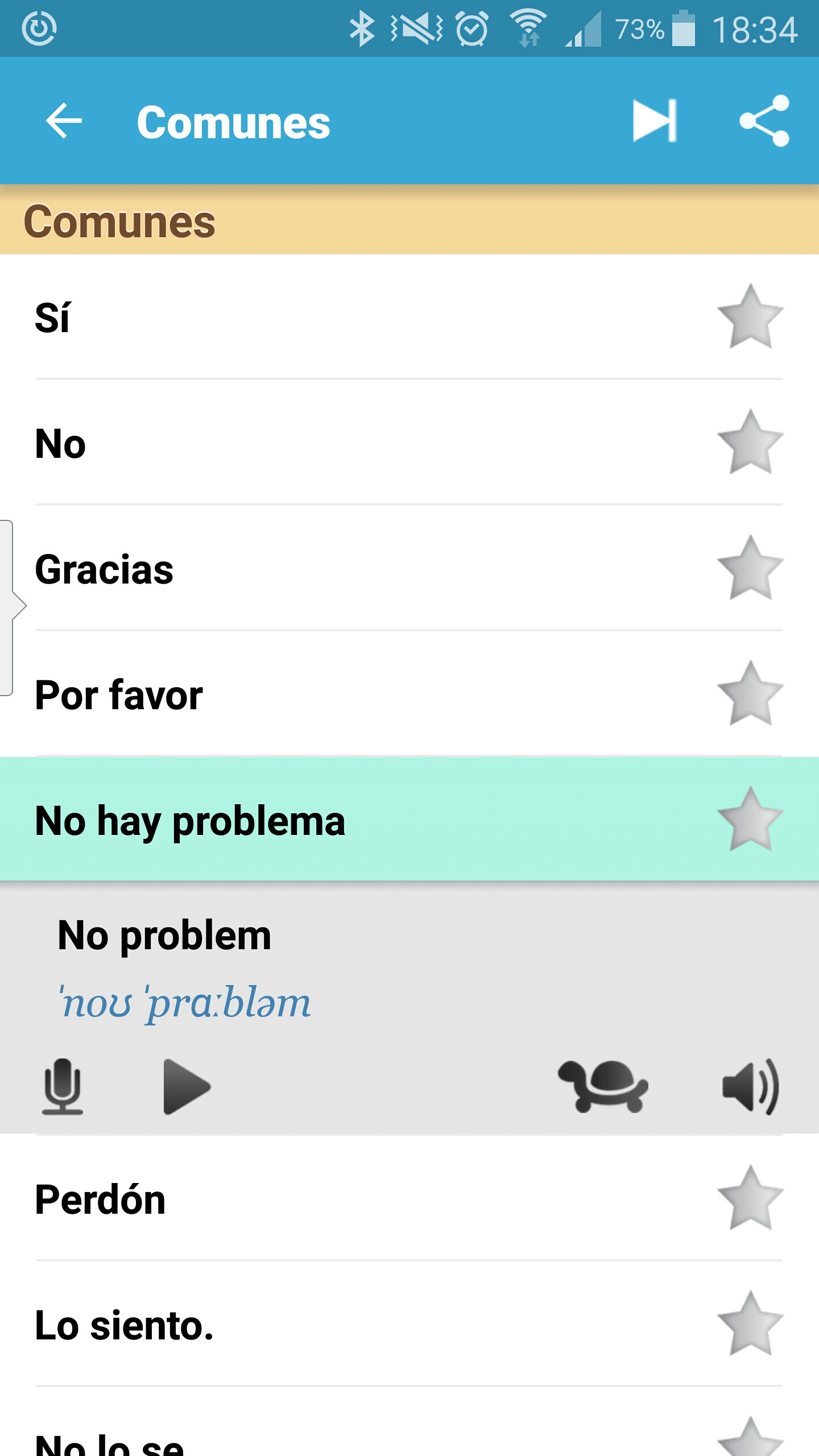Star the phrase 'No'
The image size is (819, 1456).
[750, 444]
